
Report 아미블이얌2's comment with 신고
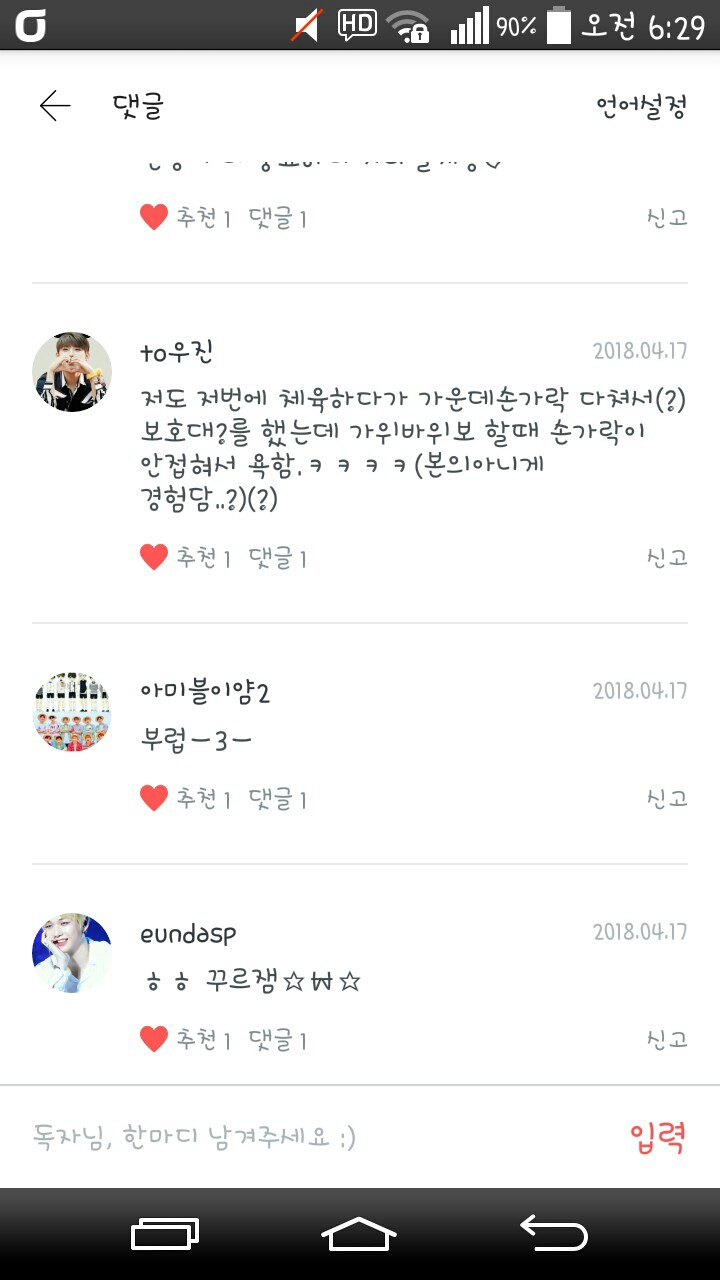pos(666,799)
